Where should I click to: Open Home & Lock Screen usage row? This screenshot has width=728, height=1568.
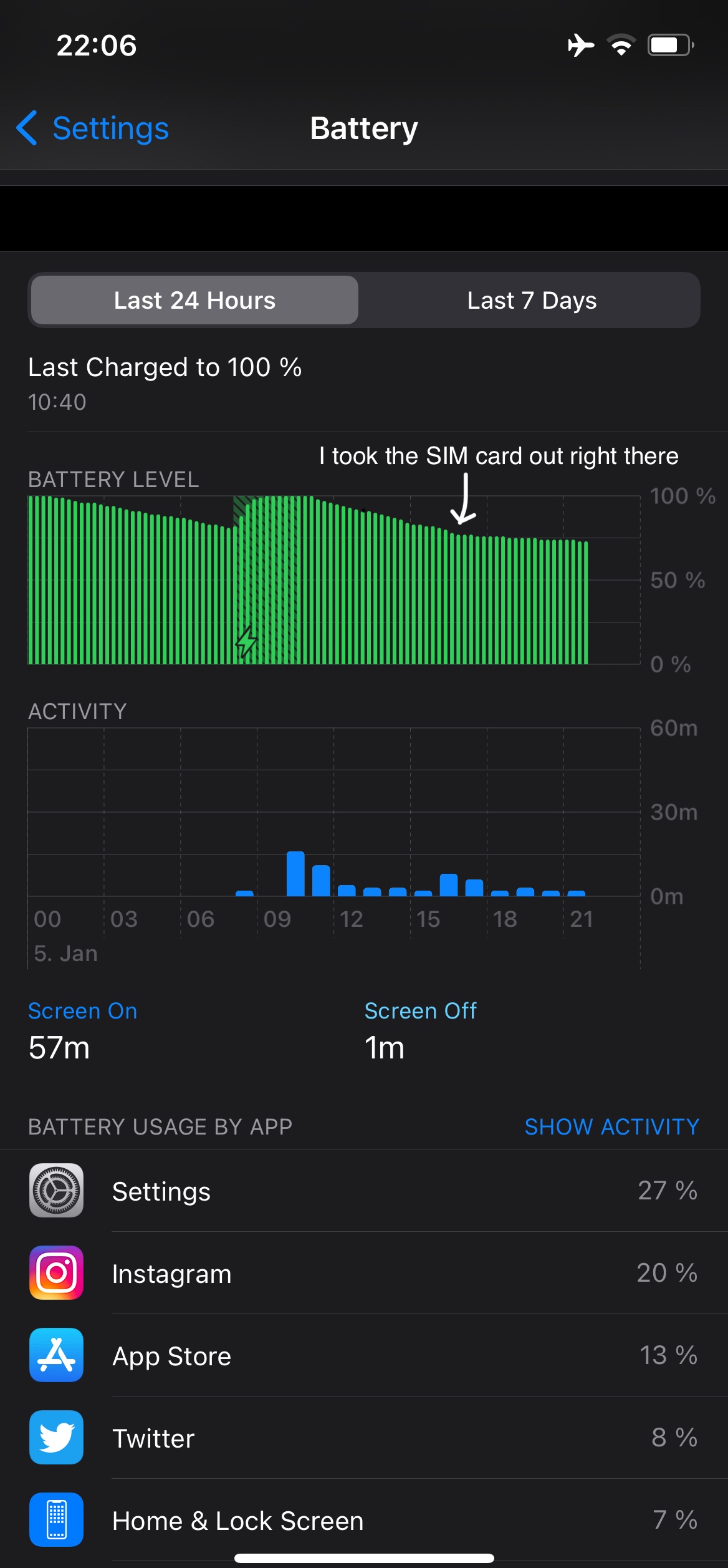364,1520
